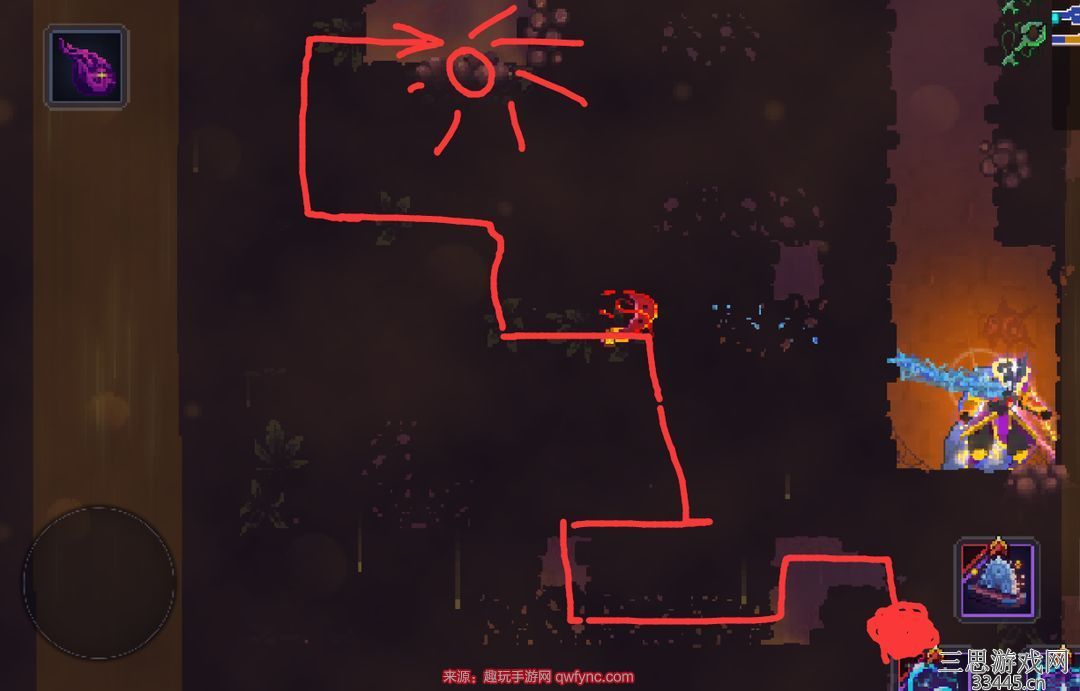This screenshot has height=691, width=1080.
Task: Tap the virtual joystick pad
Action: (x=98, y=582)
